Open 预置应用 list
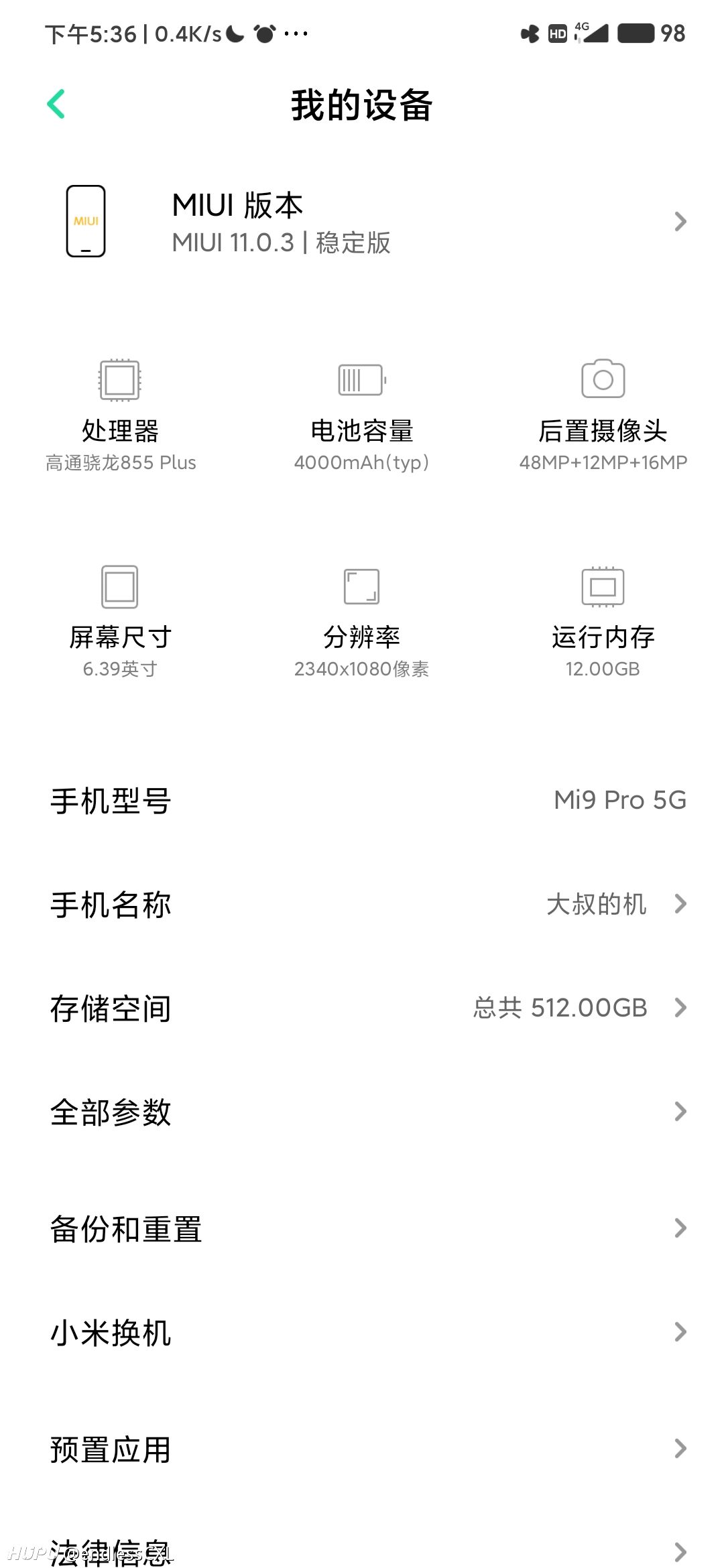The image size is (724, 1568). 362,1449
